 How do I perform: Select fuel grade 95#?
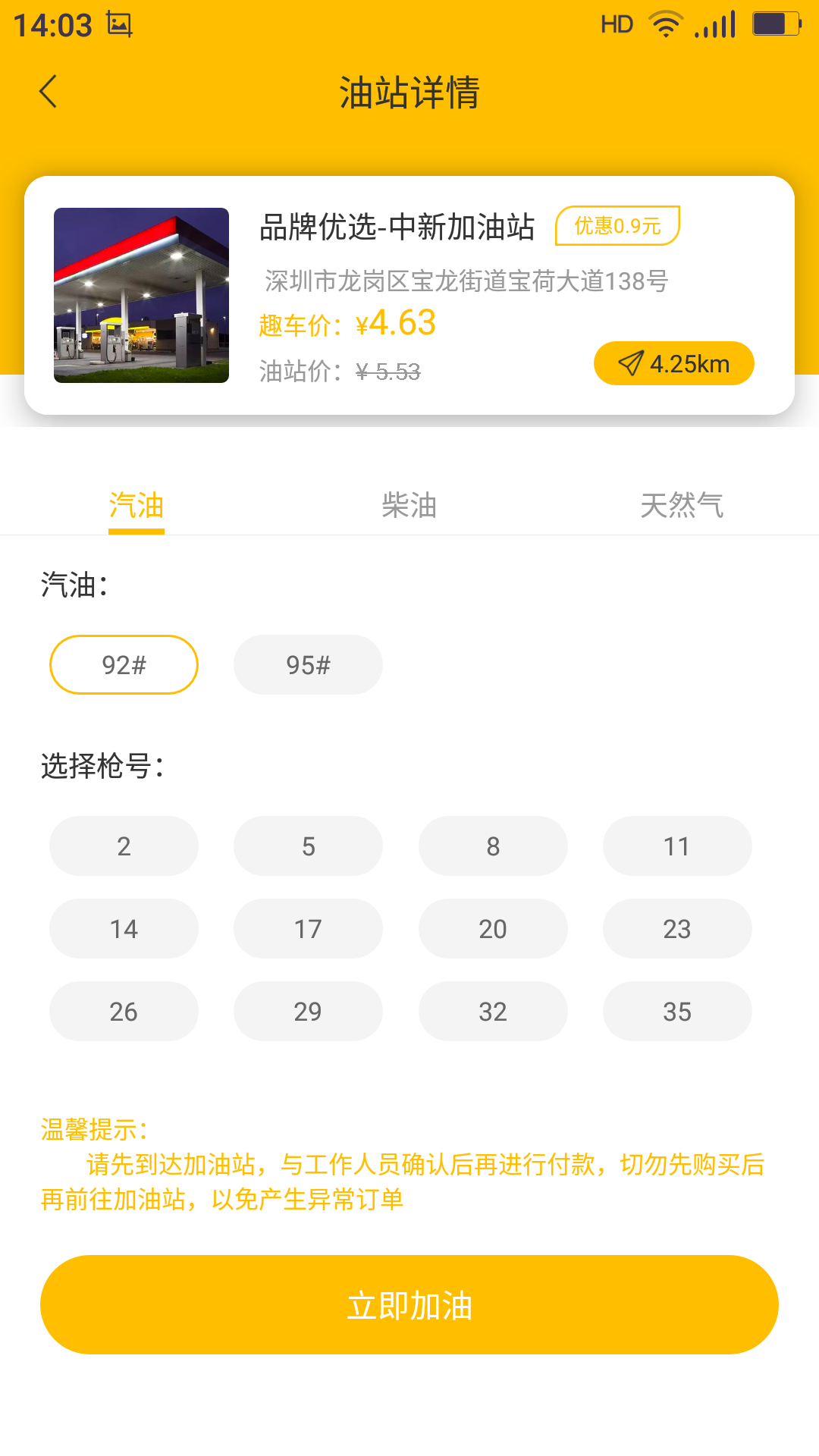308,664
